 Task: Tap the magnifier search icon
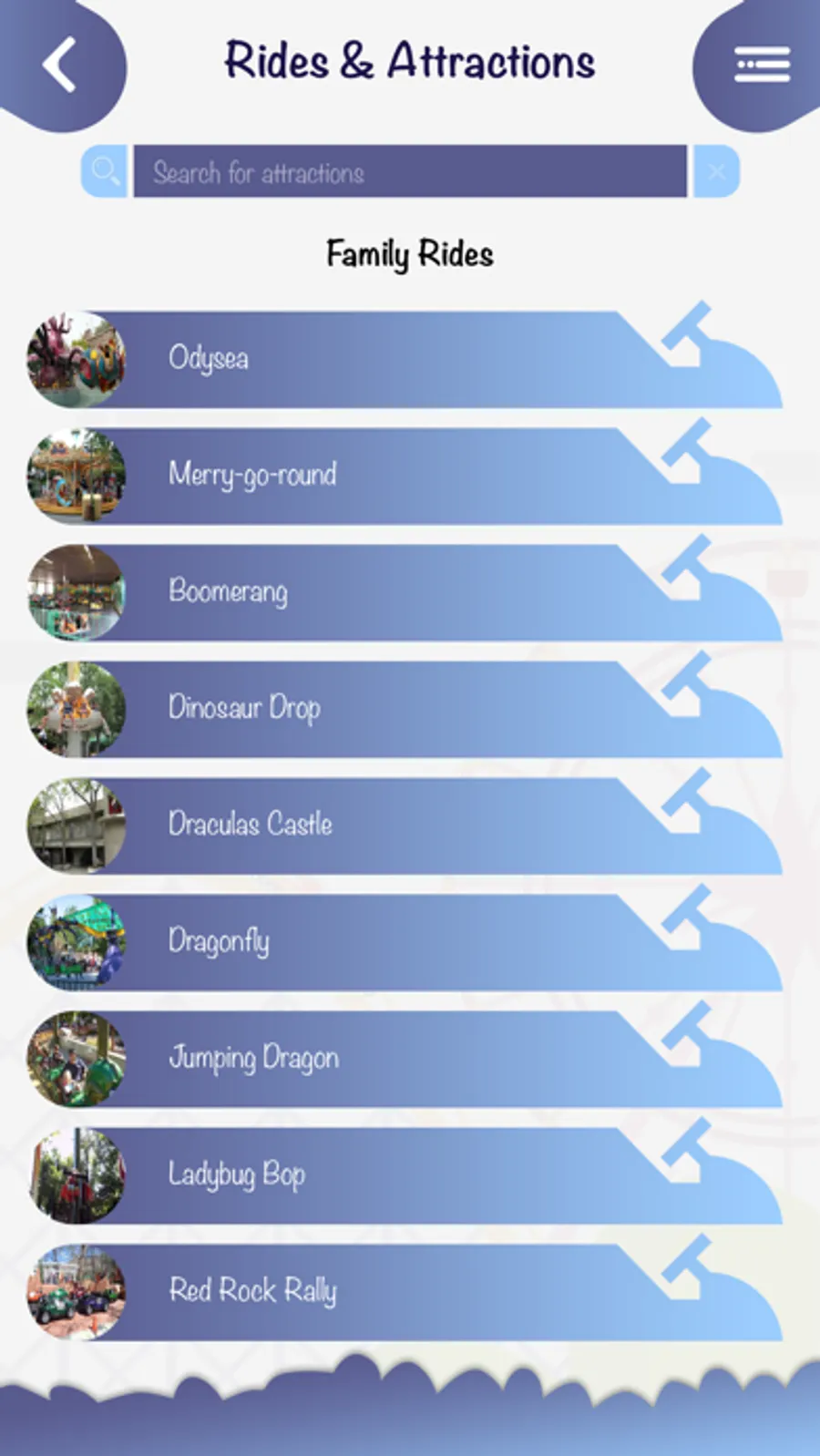click(105, 171)
